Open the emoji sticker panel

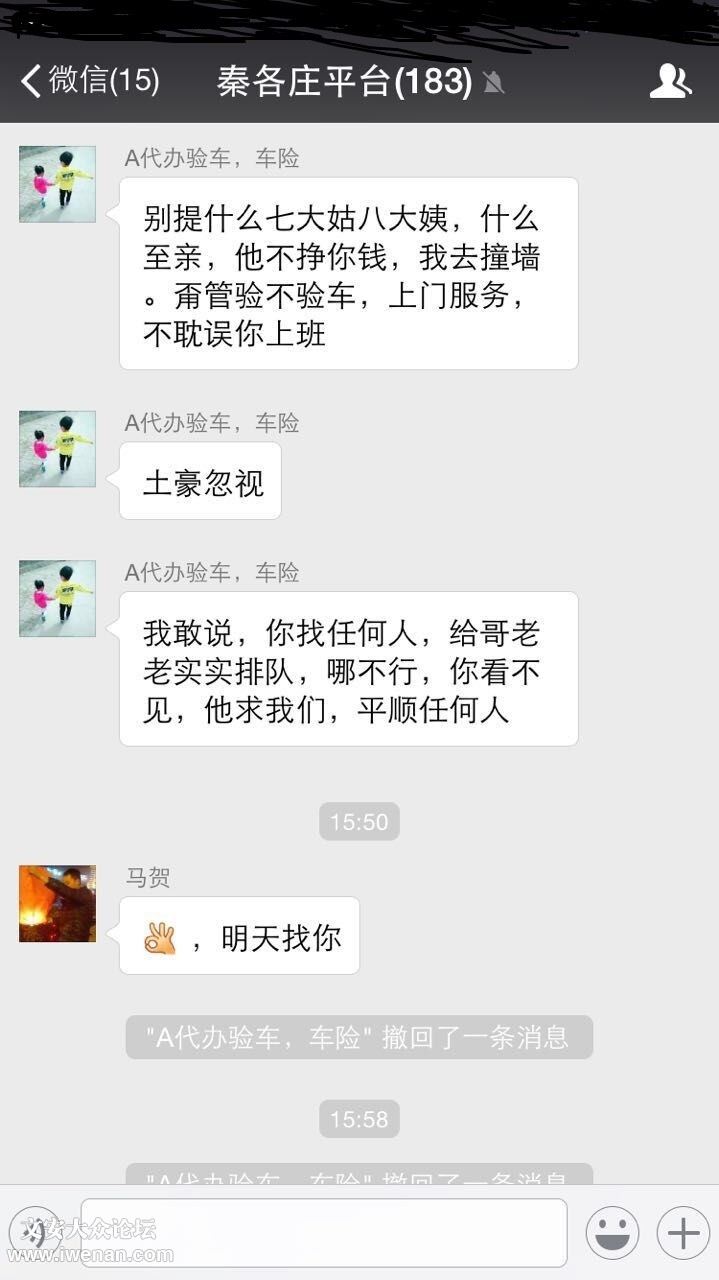pyautogui.click(x=612, y=1232)
